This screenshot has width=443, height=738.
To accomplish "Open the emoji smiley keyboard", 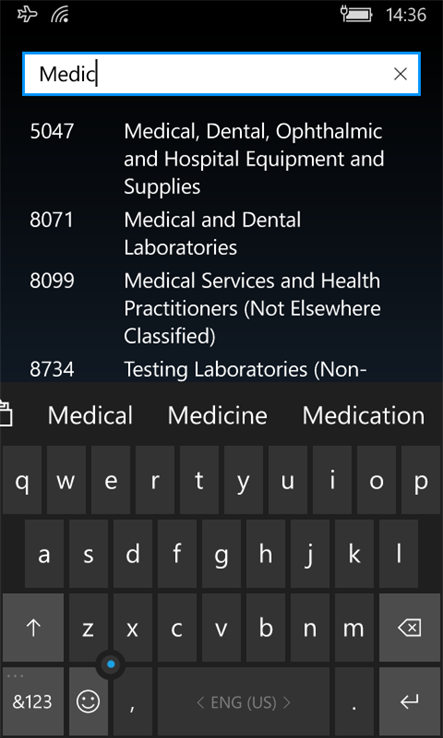I will 88,702.
